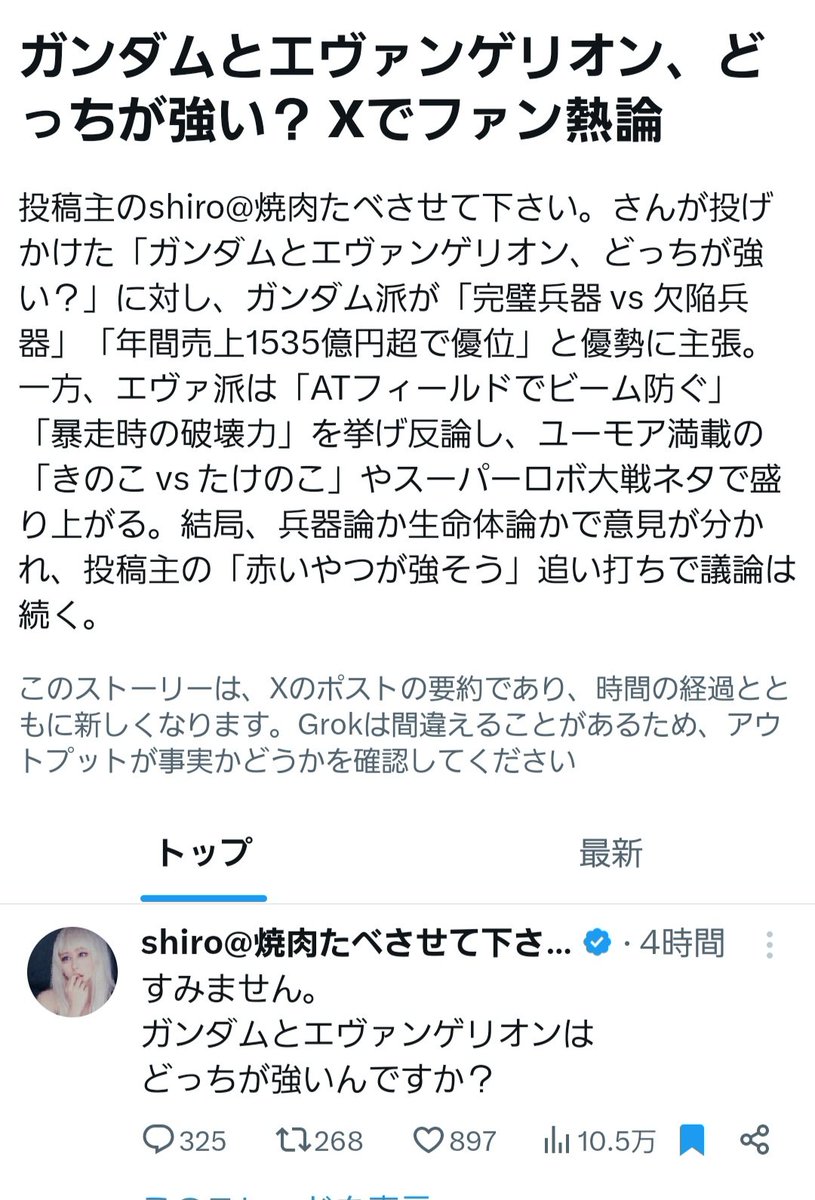Switch to the 最新 tab
The width and height of the screenshot is (815, 1200).
coord(610,854)
